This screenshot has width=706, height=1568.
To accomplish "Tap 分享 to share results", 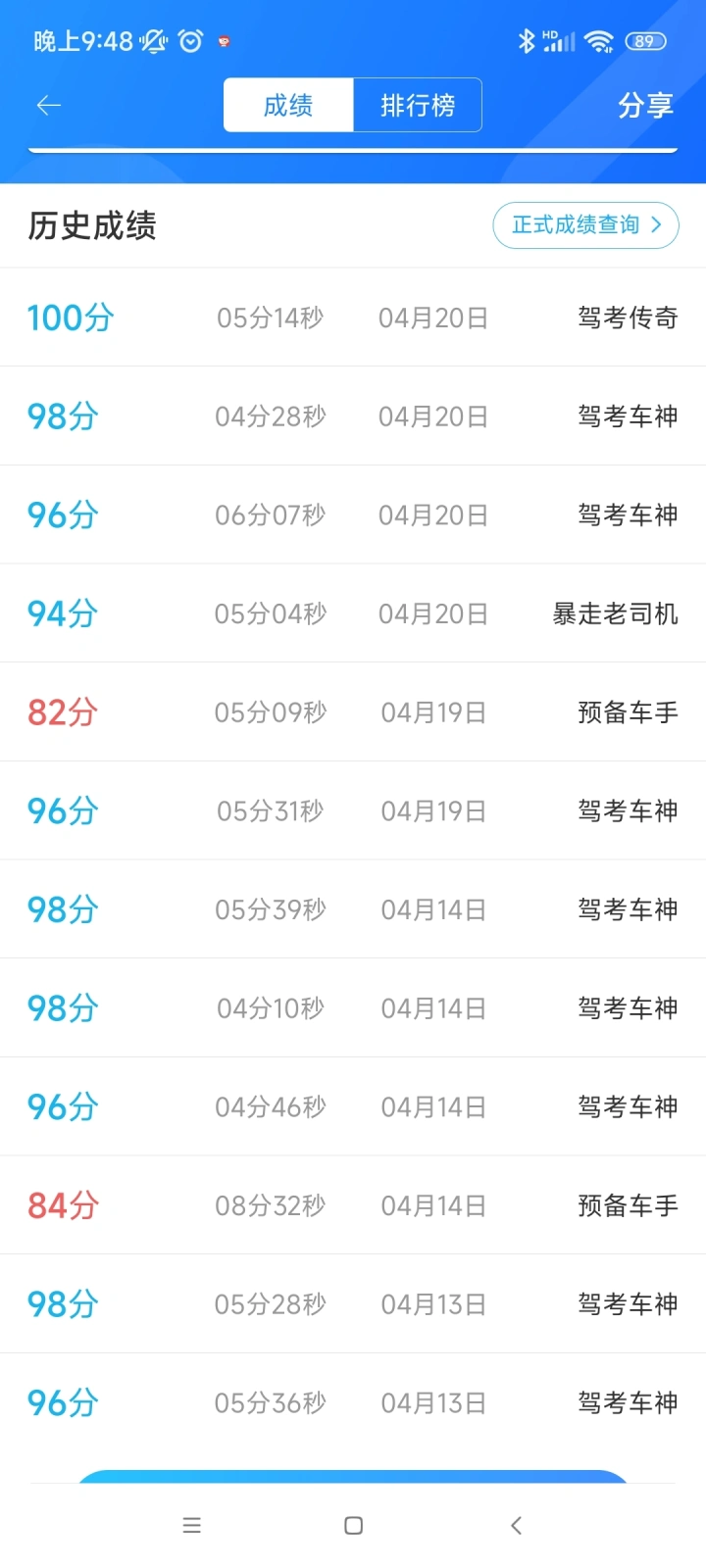I will tap(645, 105).
